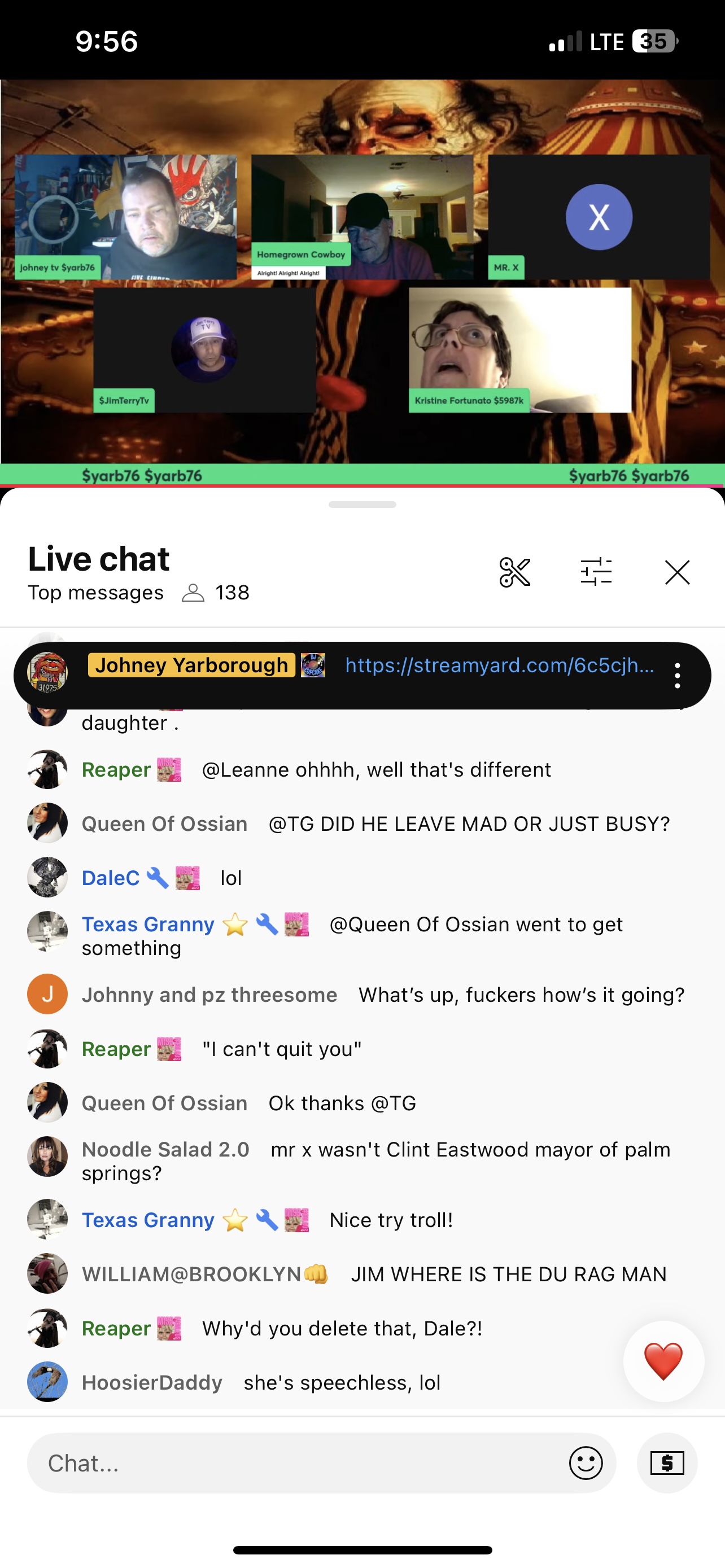This screenshot has width=725, height=1568.
Task: Close the live chat panel
Action: click(677, 572)
